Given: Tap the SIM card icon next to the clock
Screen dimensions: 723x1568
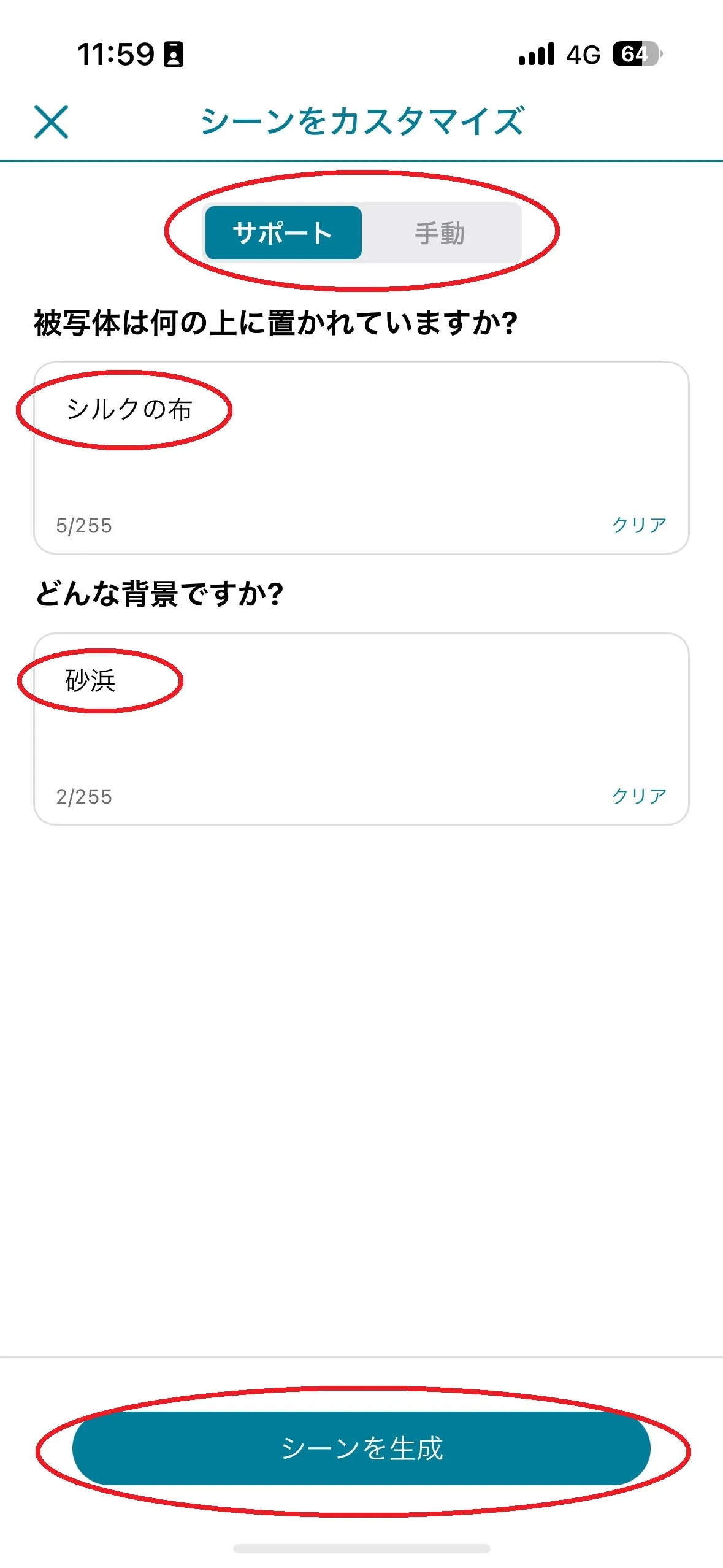Looking at the screenshot, I should [174, 55].
